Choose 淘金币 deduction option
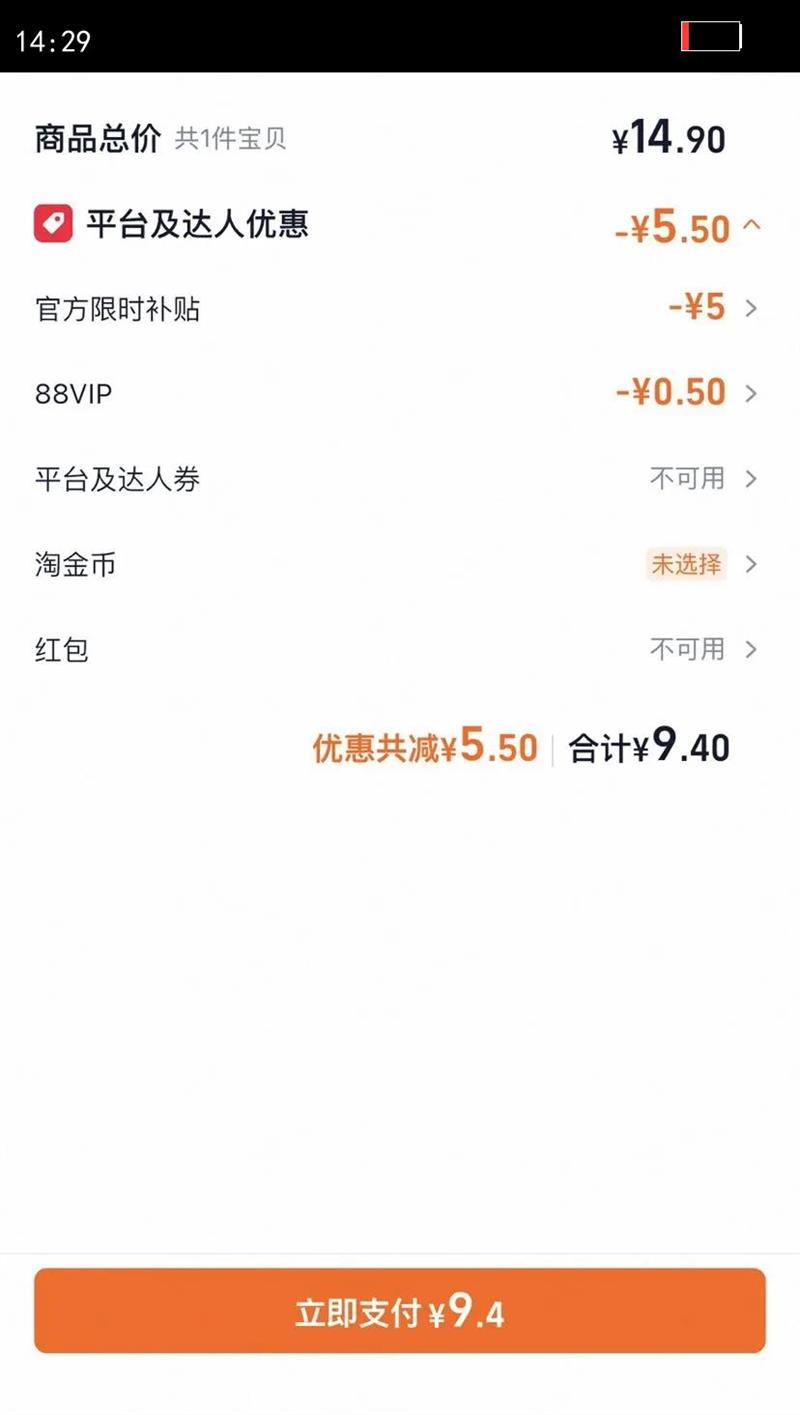The height and width of the screenshot is (1415, 800). [x=686, y=564]
